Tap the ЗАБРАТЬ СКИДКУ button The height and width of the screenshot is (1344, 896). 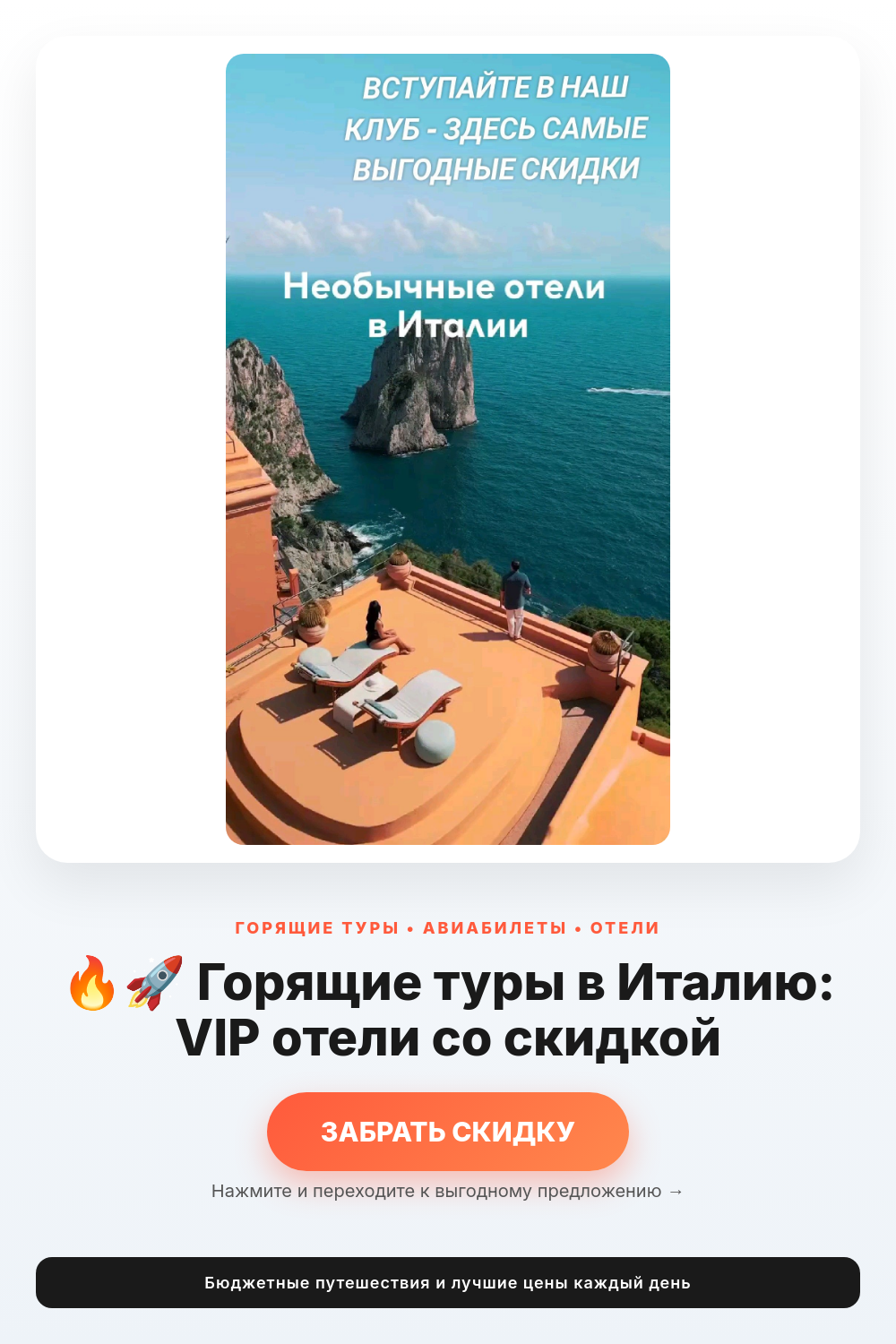448,1131
